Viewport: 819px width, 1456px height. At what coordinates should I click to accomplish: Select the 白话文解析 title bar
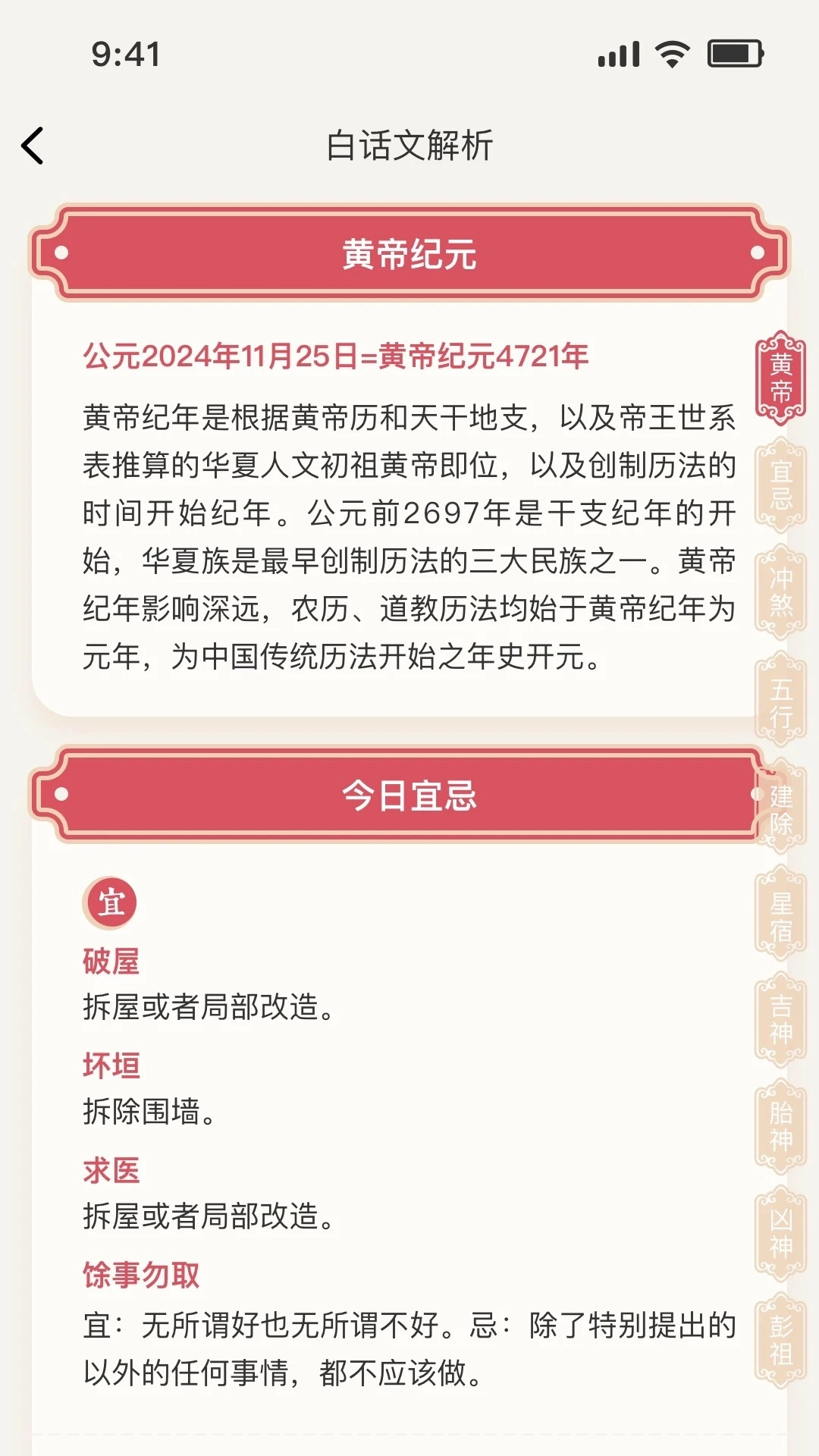point(409,144)
